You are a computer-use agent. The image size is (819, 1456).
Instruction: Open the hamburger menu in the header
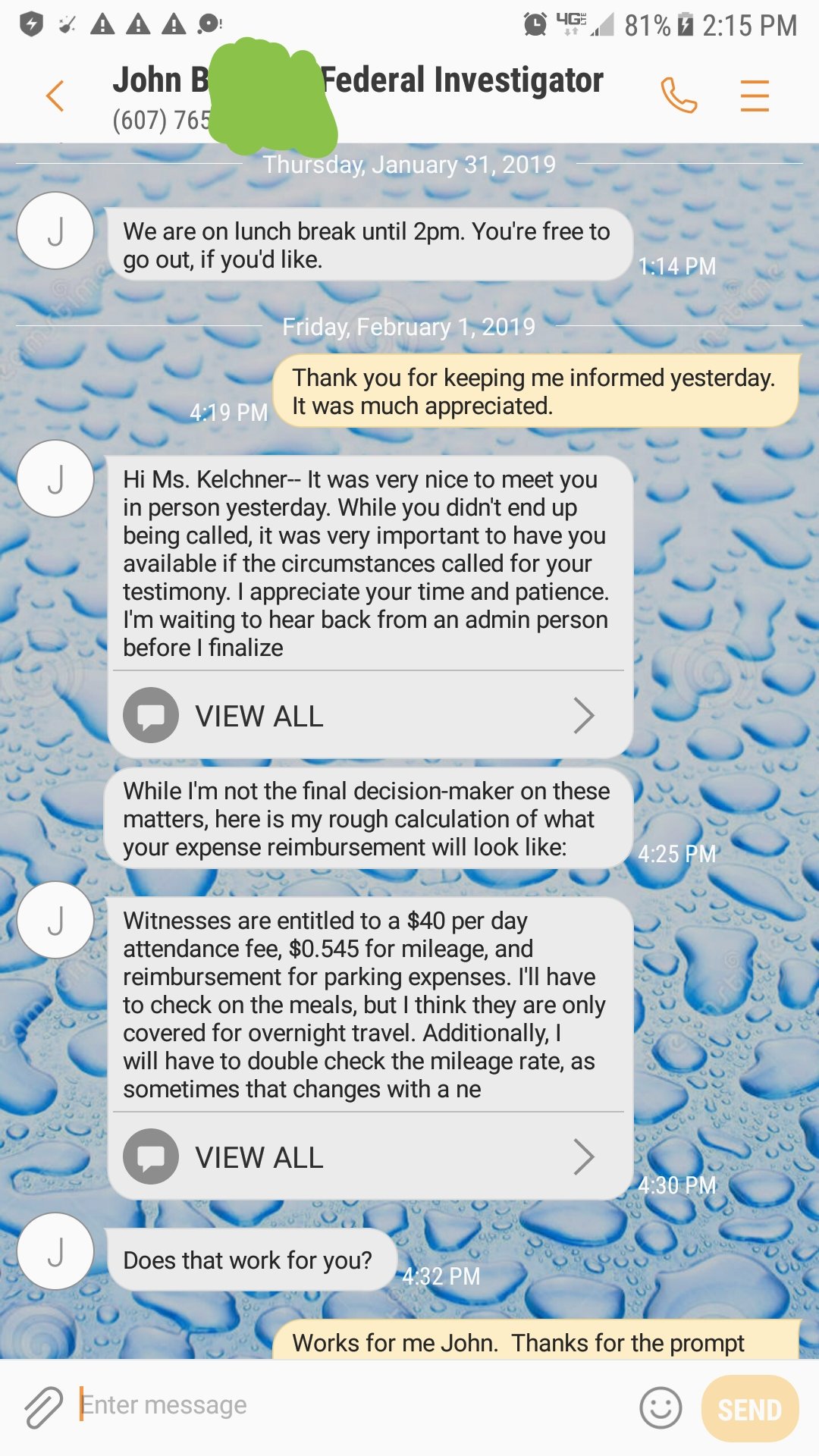(755, 96)
